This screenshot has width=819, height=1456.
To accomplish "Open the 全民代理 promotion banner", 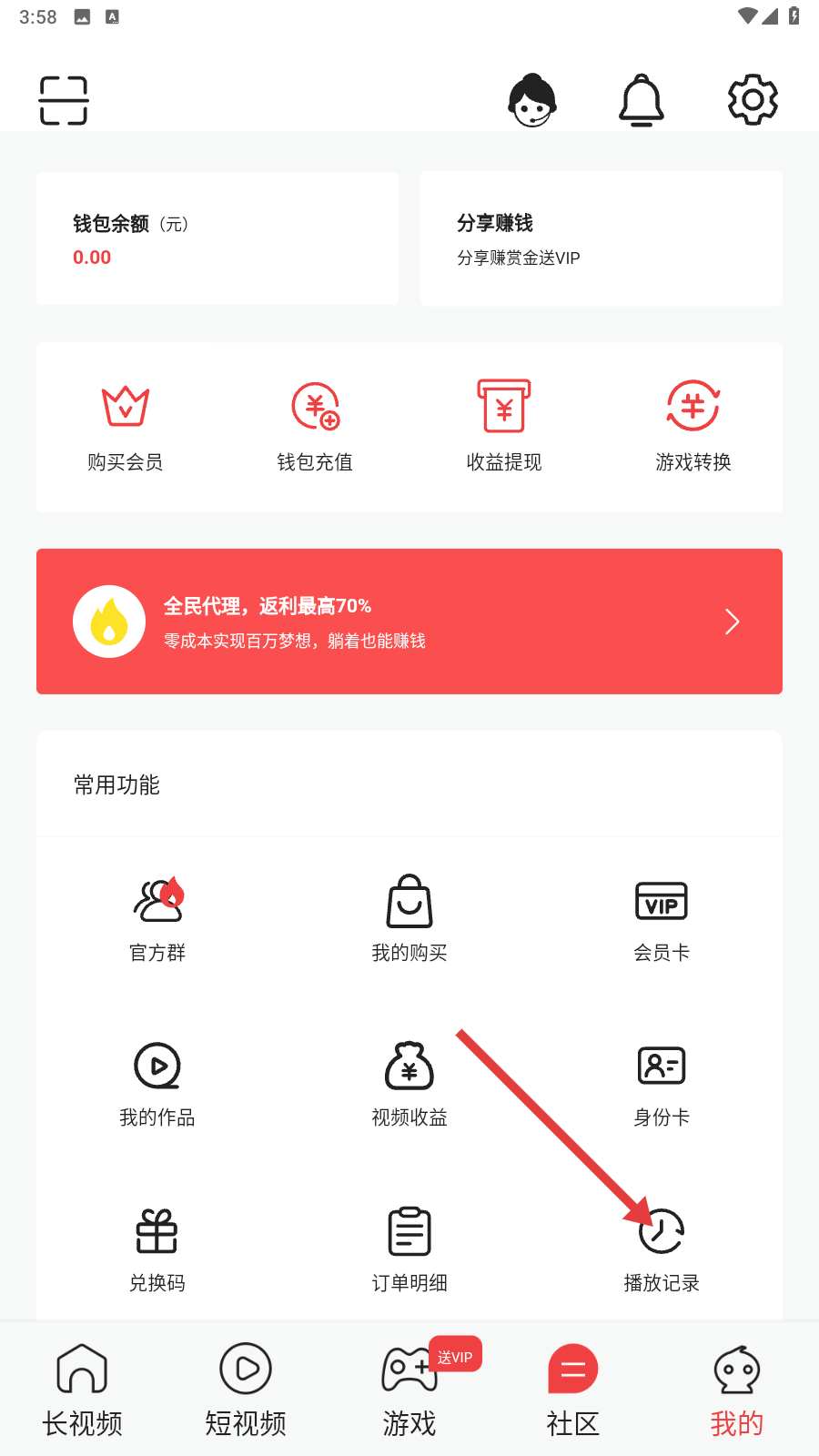I will (x=409, y=622).
